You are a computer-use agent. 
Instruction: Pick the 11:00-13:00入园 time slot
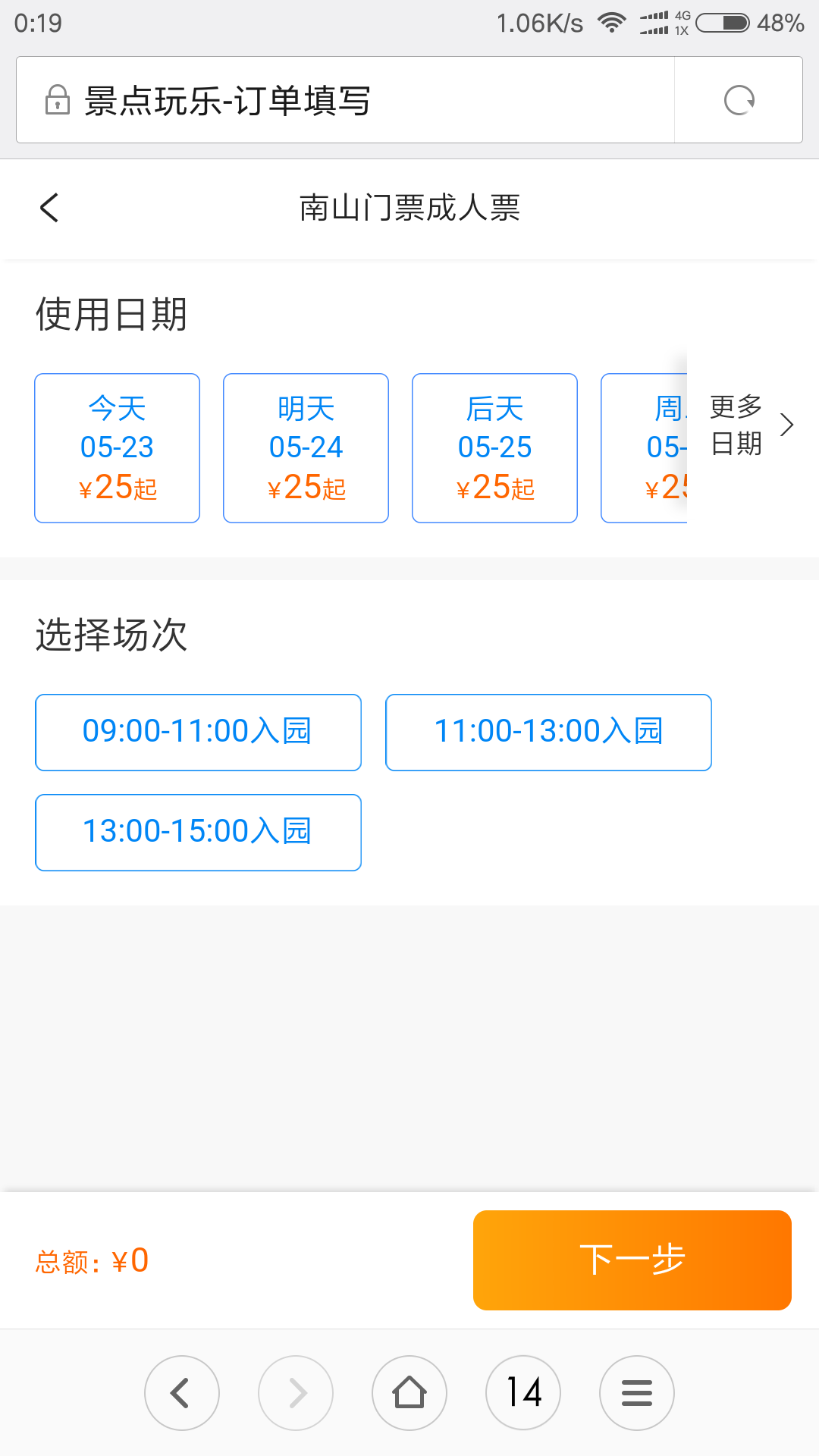pos(548,733)
